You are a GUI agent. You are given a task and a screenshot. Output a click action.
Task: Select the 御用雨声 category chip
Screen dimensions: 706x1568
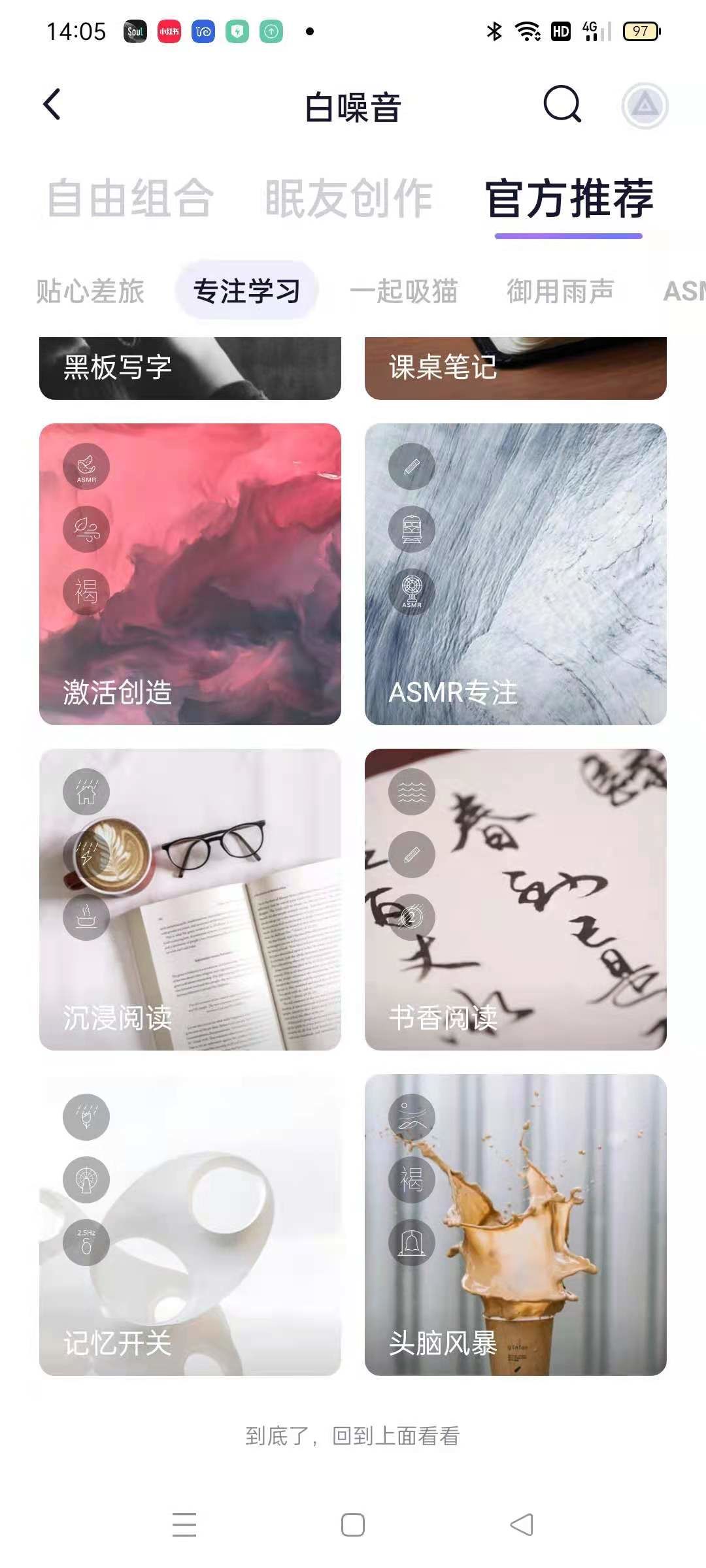[x=560, y=291]
